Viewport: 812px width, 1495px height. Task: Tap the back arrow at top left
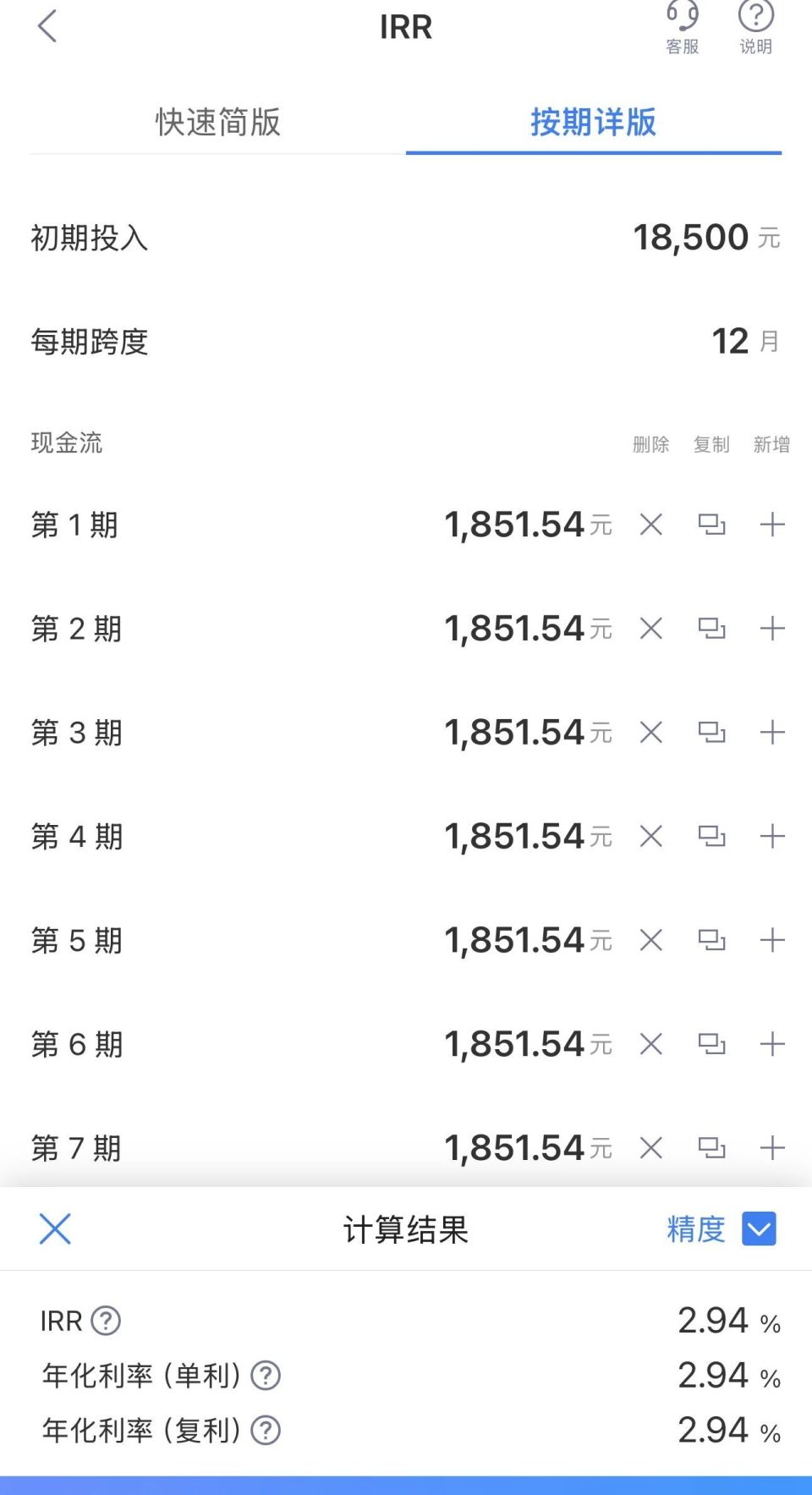(x=48, y=25)
